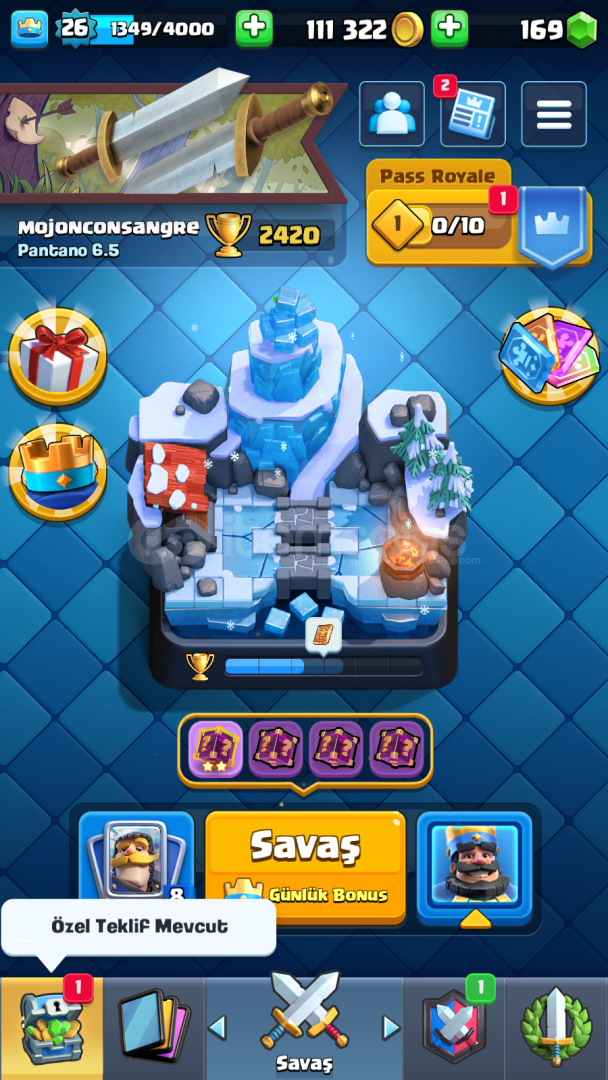The width and height of the screenshot is (608, 1080).
Task: Open the colorful event tickets icon
Action: click(x=549, y=355)
